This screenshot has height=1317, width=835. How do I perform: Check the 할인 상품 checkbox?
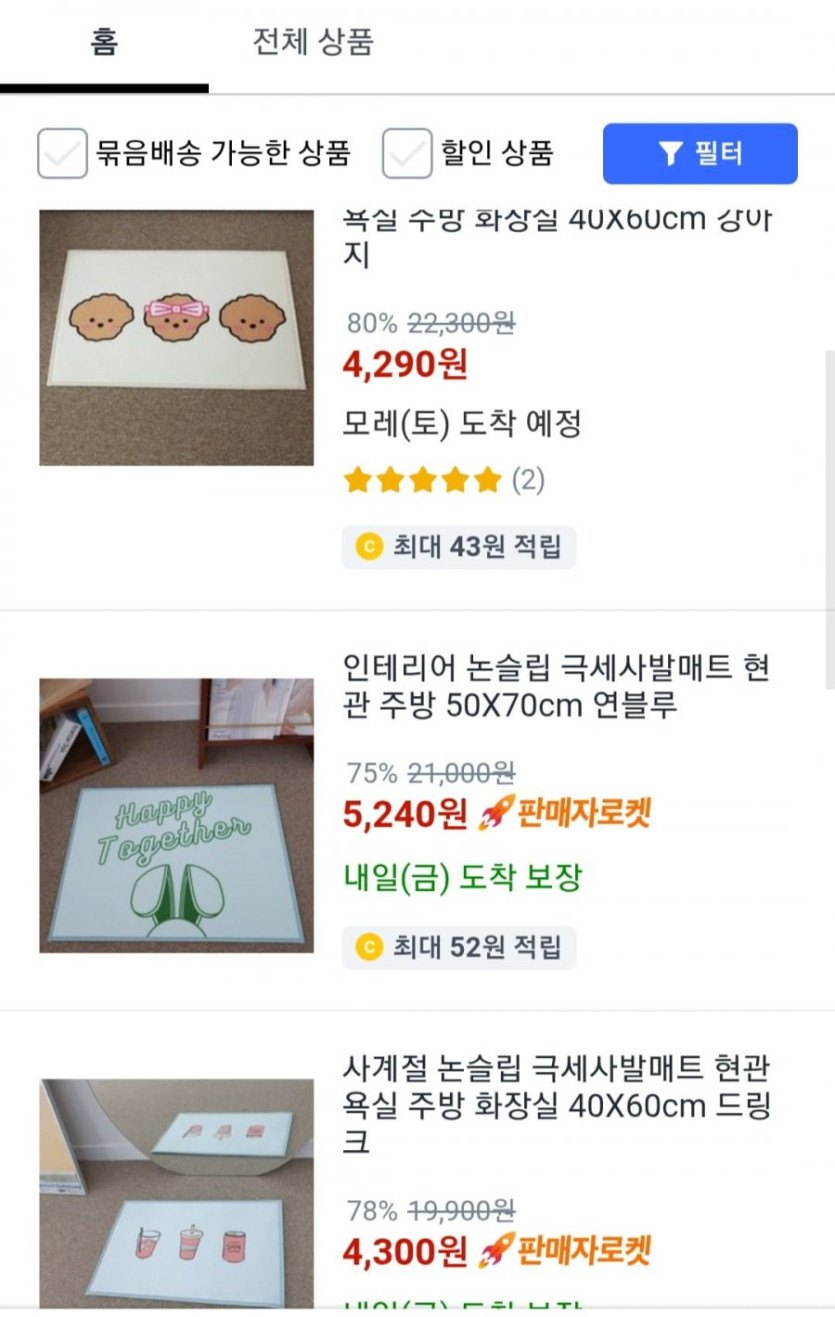click(x=407, y=154)
